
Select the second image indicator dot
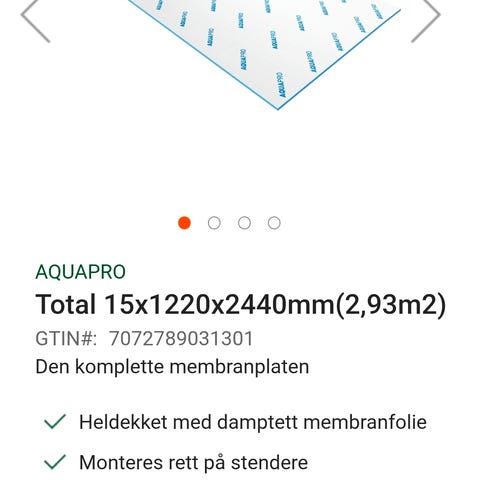click(x=214, y=223)
